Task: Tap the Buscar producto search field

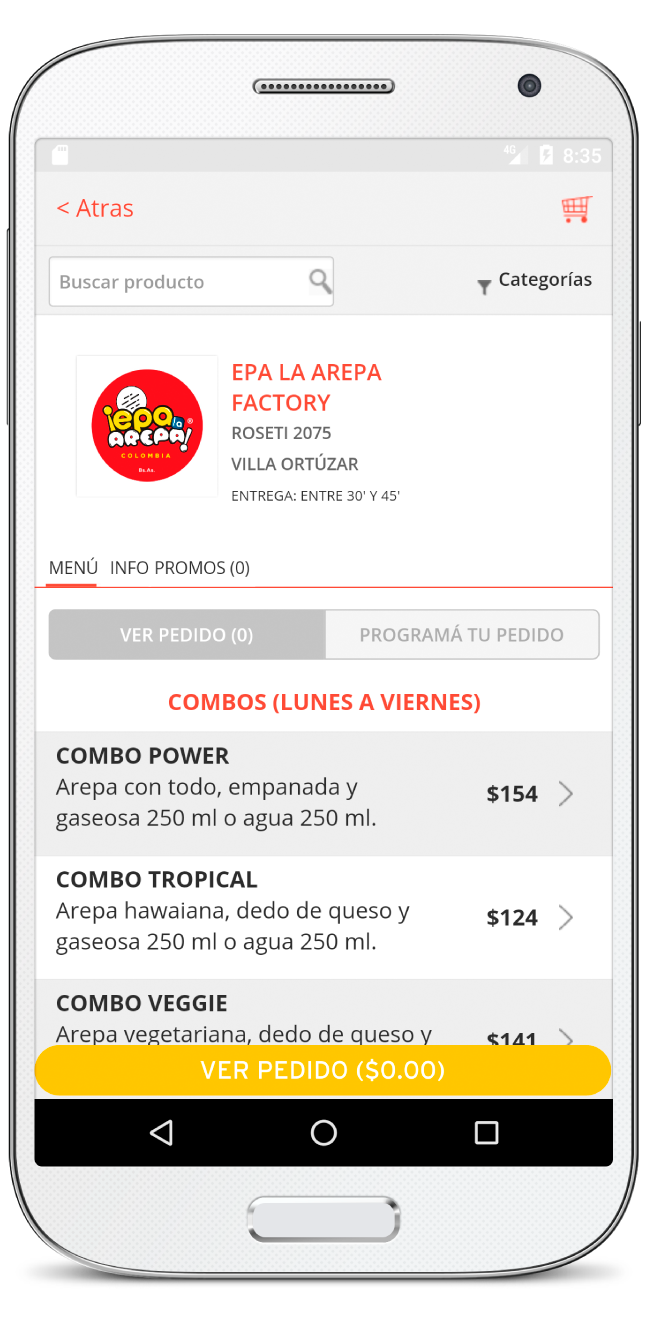Action: pos(180,282)
